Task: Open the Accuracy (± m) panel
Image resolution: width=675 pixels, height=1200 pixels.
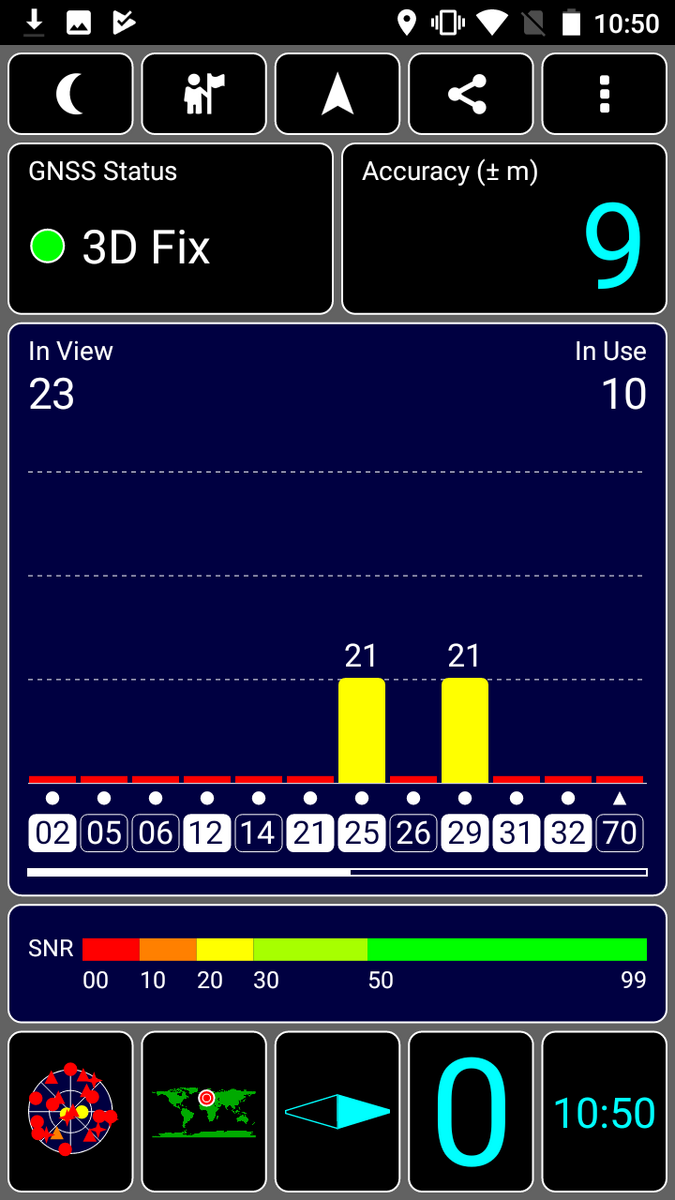Action: click(504, 229)
